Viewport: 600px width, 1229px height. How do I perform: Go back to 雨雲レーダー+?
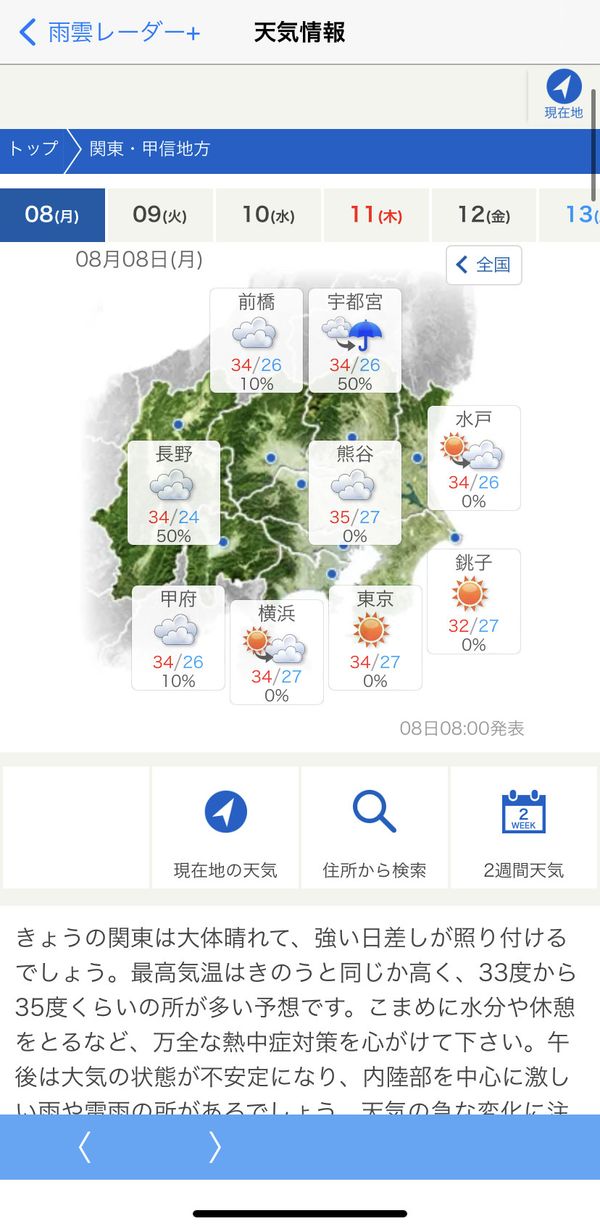click(x=109, y=32)
